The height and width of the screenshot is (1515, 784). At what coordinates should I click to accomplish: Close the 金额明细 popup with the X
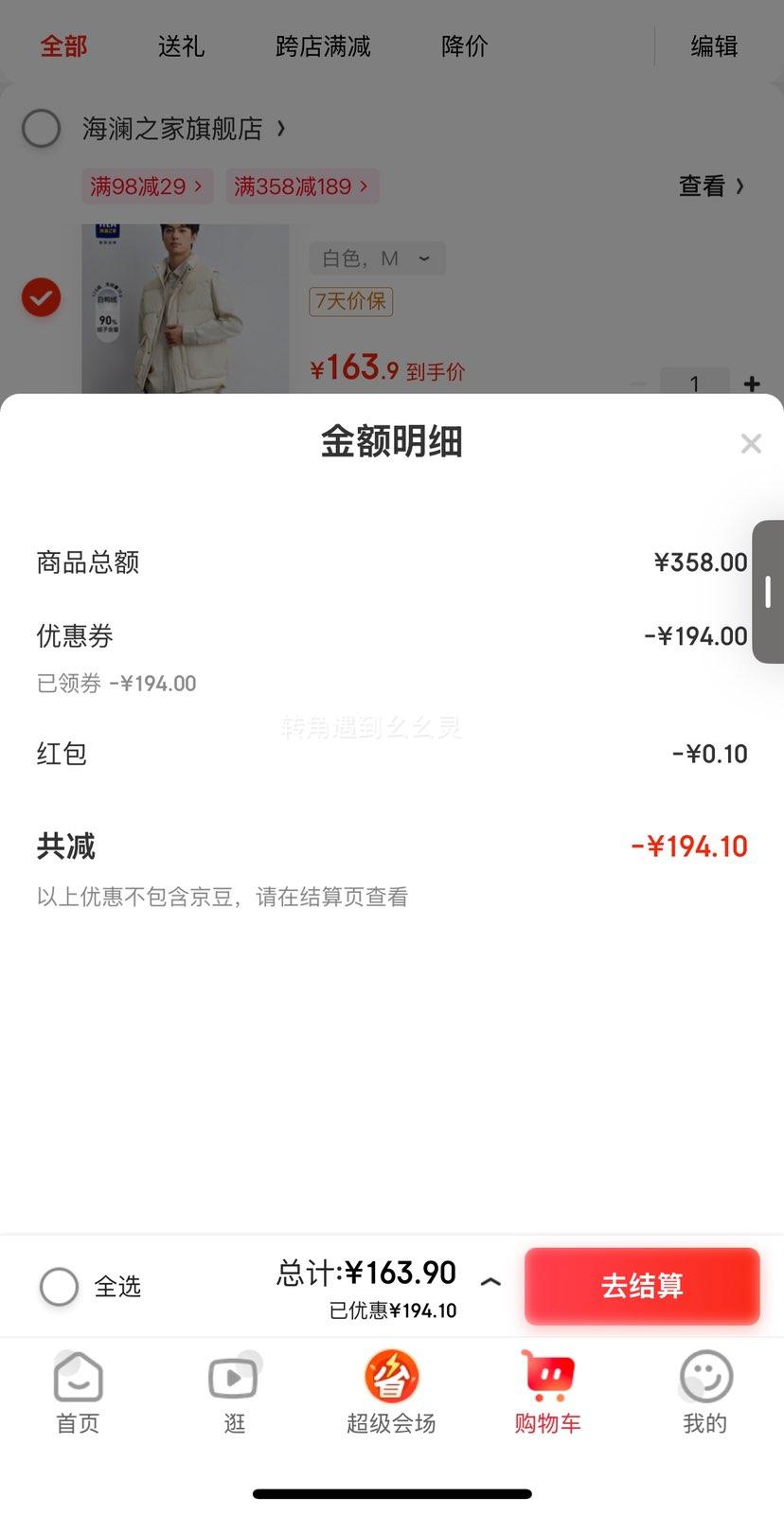click(x=751, y=443)
